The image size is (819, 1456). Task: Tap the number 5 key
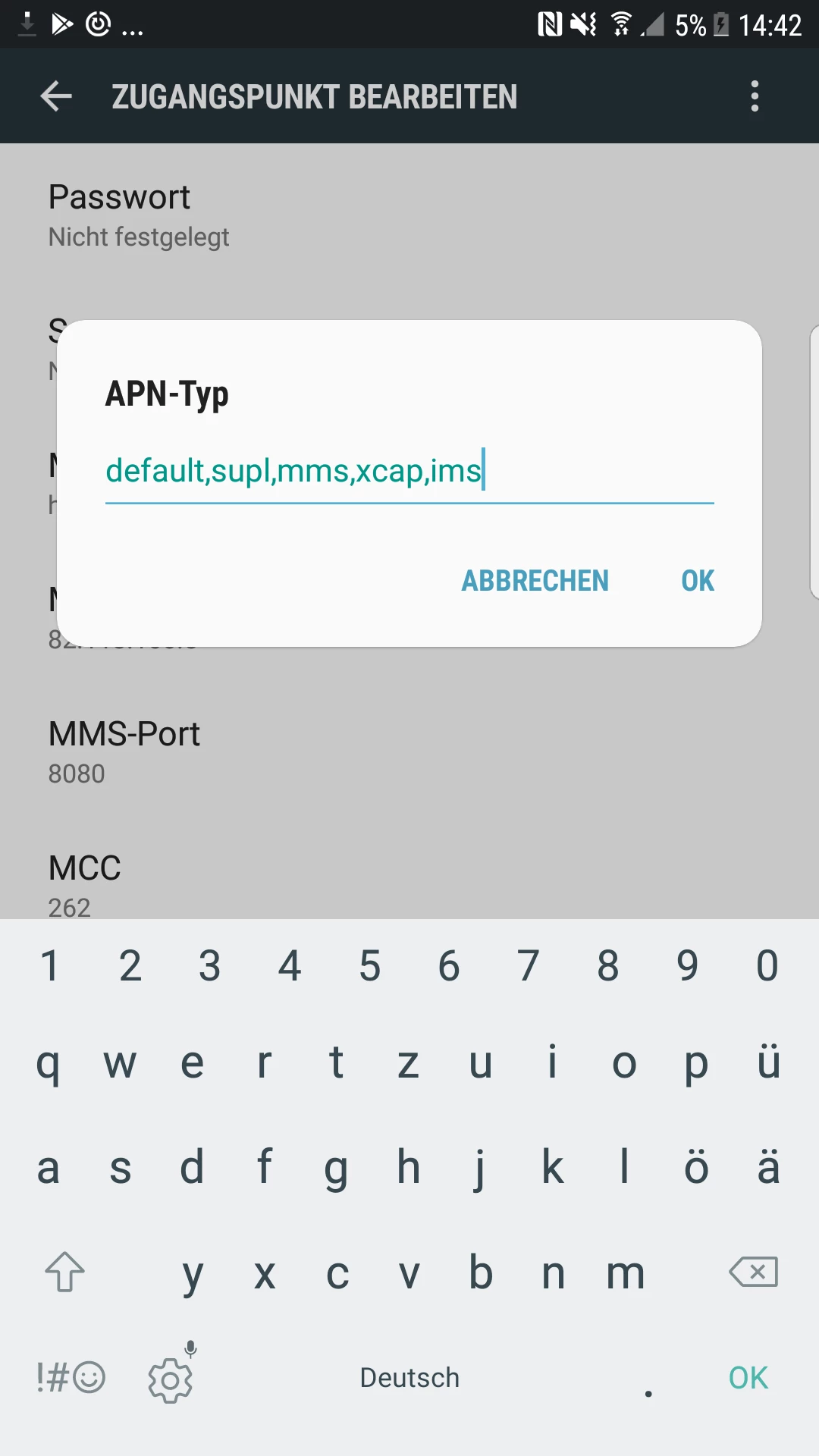click(369, 966)
